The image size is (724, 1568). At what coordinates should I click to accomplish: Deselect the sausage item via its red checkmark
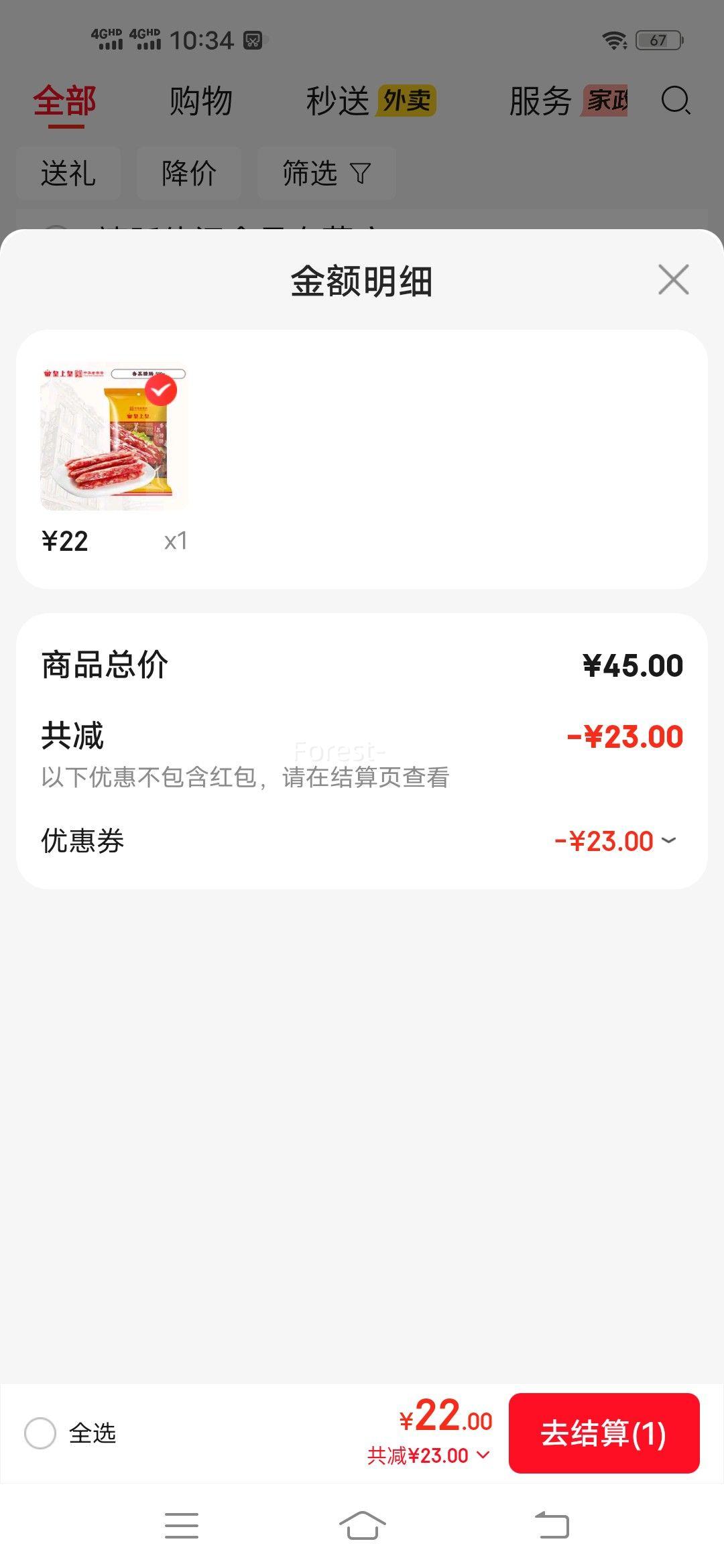[160, 389]
